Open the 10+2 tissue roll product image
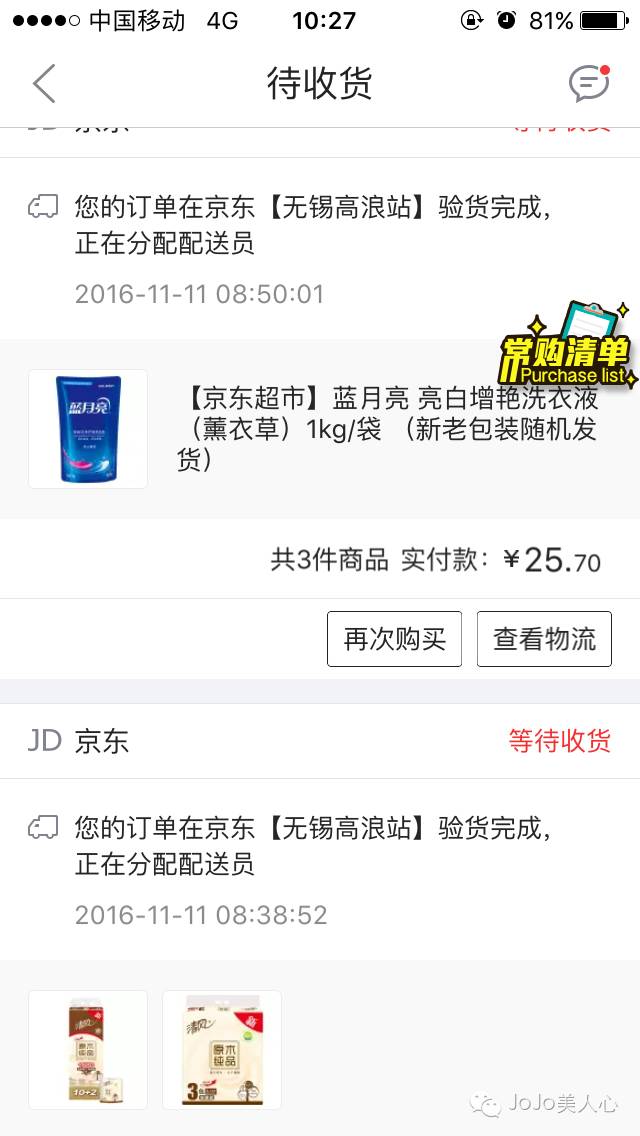 click(x=88, y=1049)
